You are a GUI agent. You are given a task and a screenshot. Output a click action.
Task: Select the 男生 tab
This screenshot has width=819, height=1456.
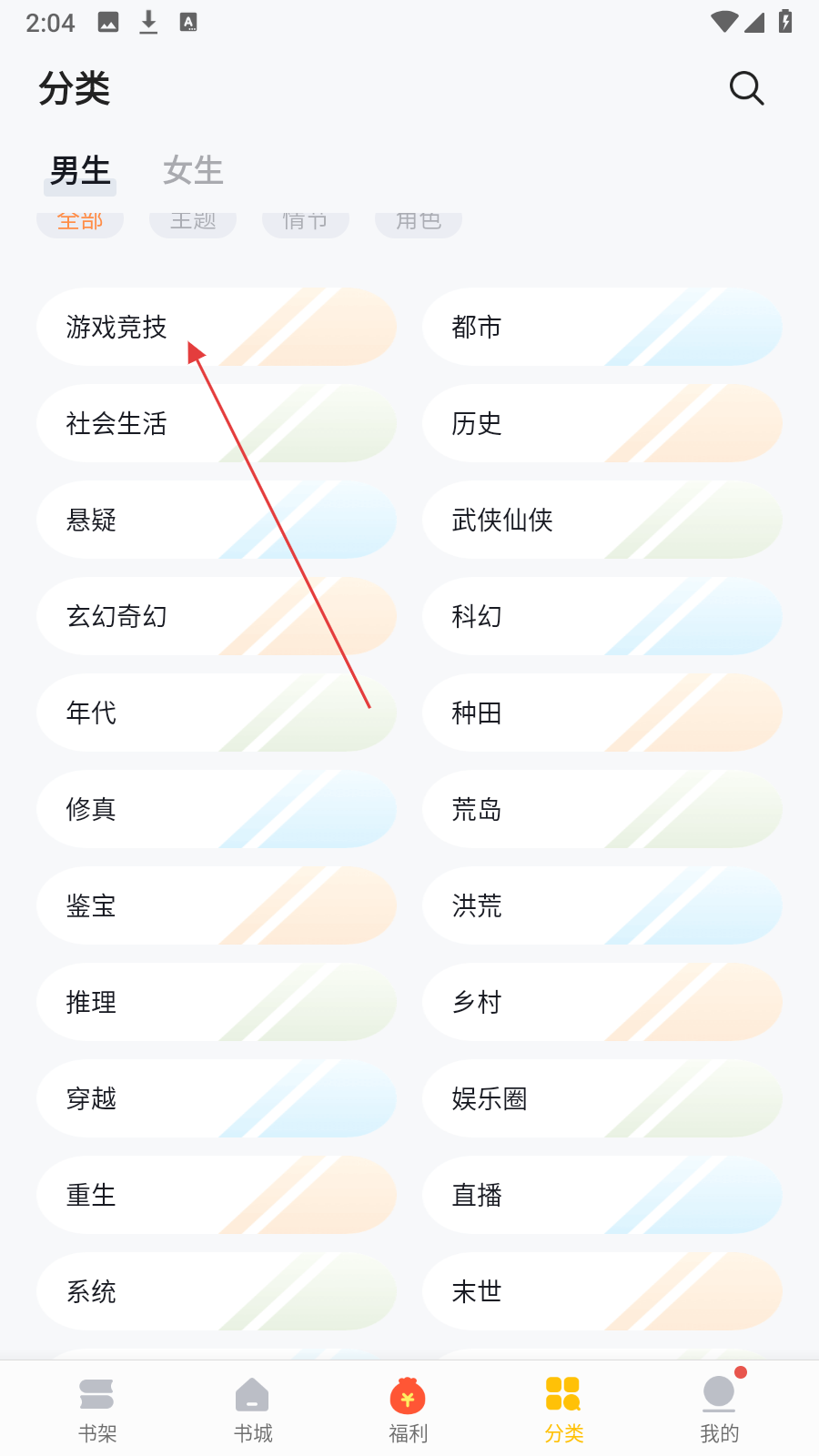pos(80,170)
